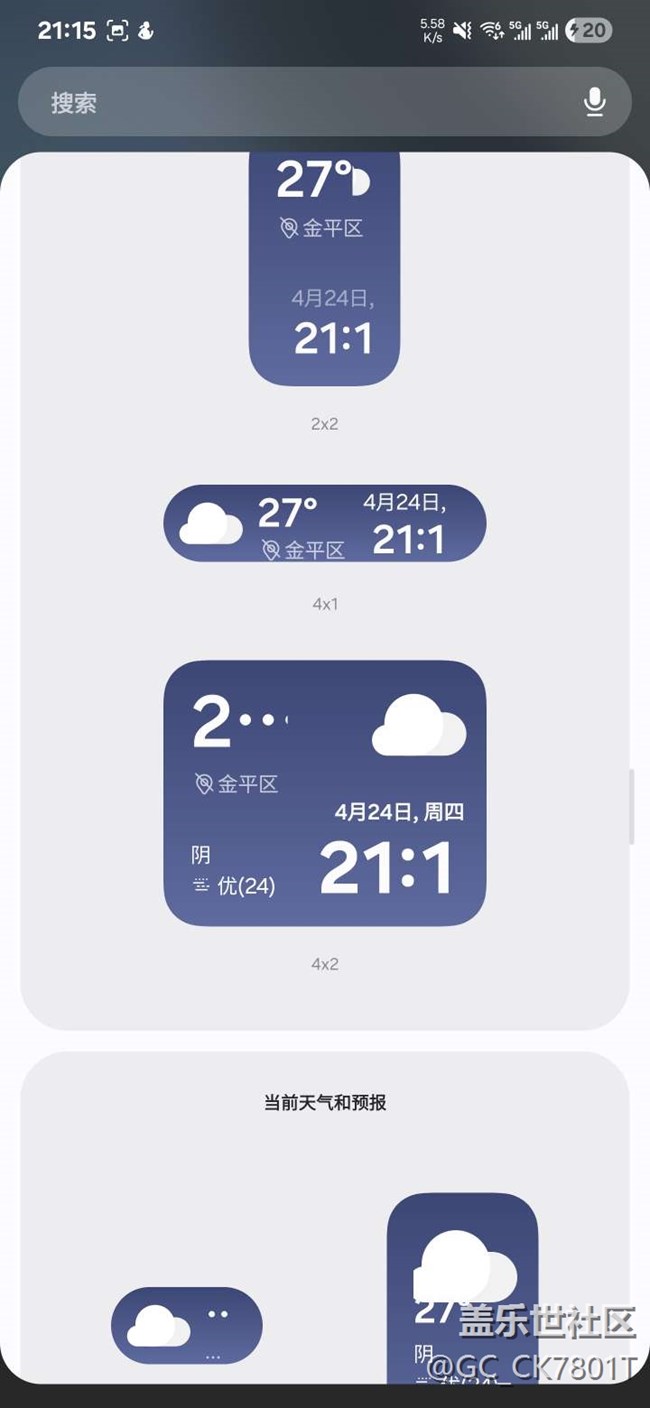Select the 2x2 weather widget preview
Screen dimensions: 650x1408
click(324, 270)
